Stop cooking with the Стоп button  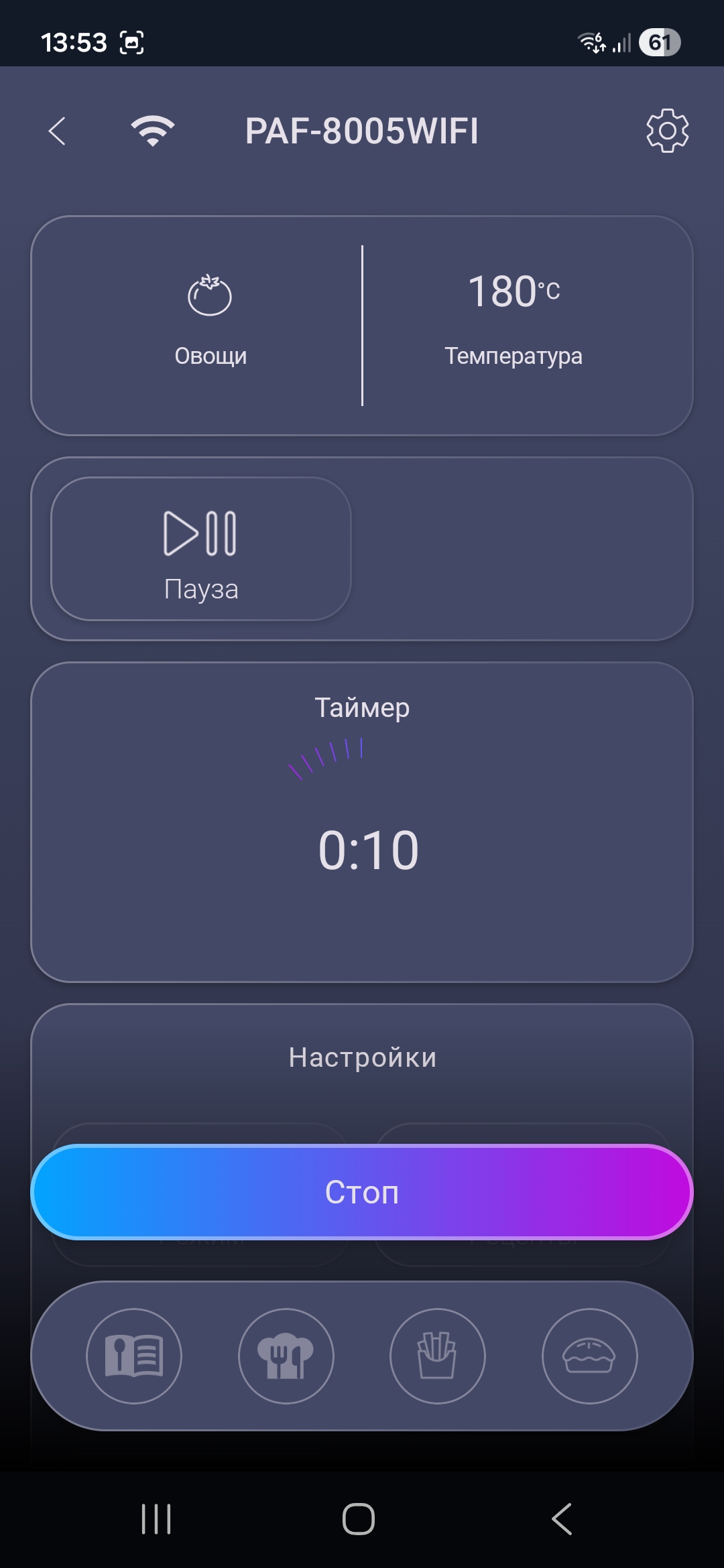point(362,1192)
